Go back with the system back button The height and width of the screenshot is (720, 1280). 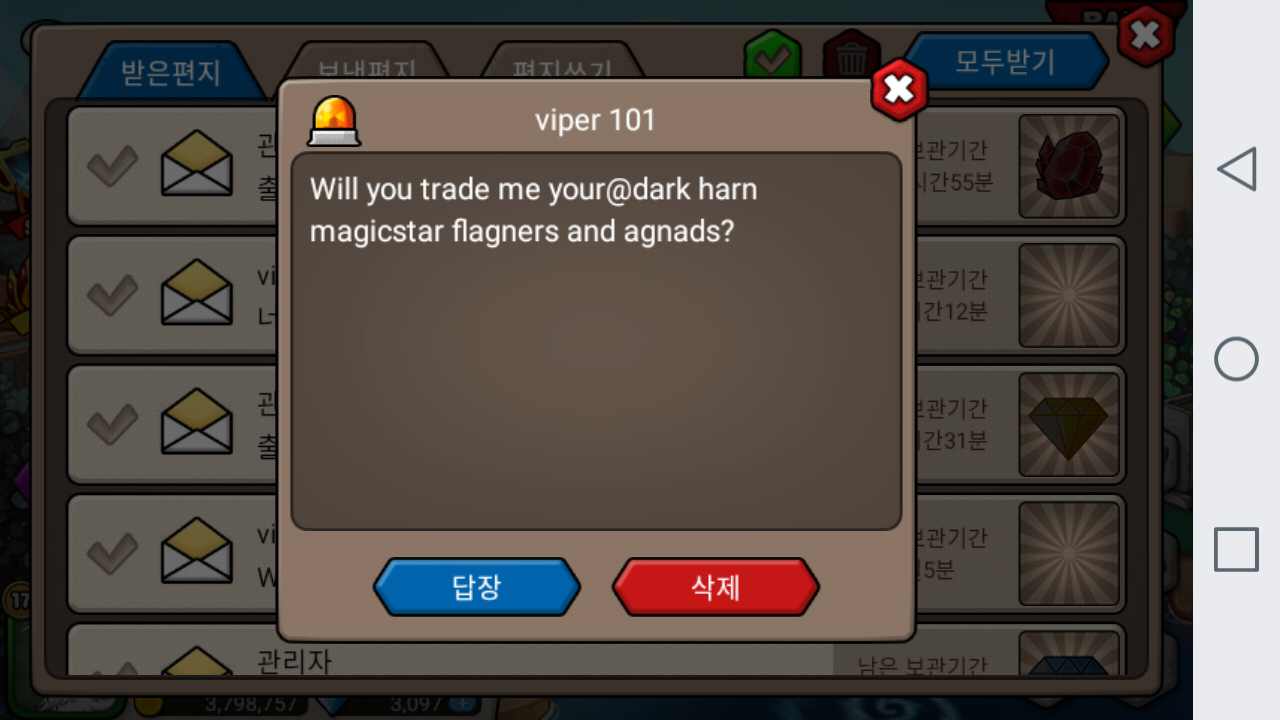[1237, 169]
